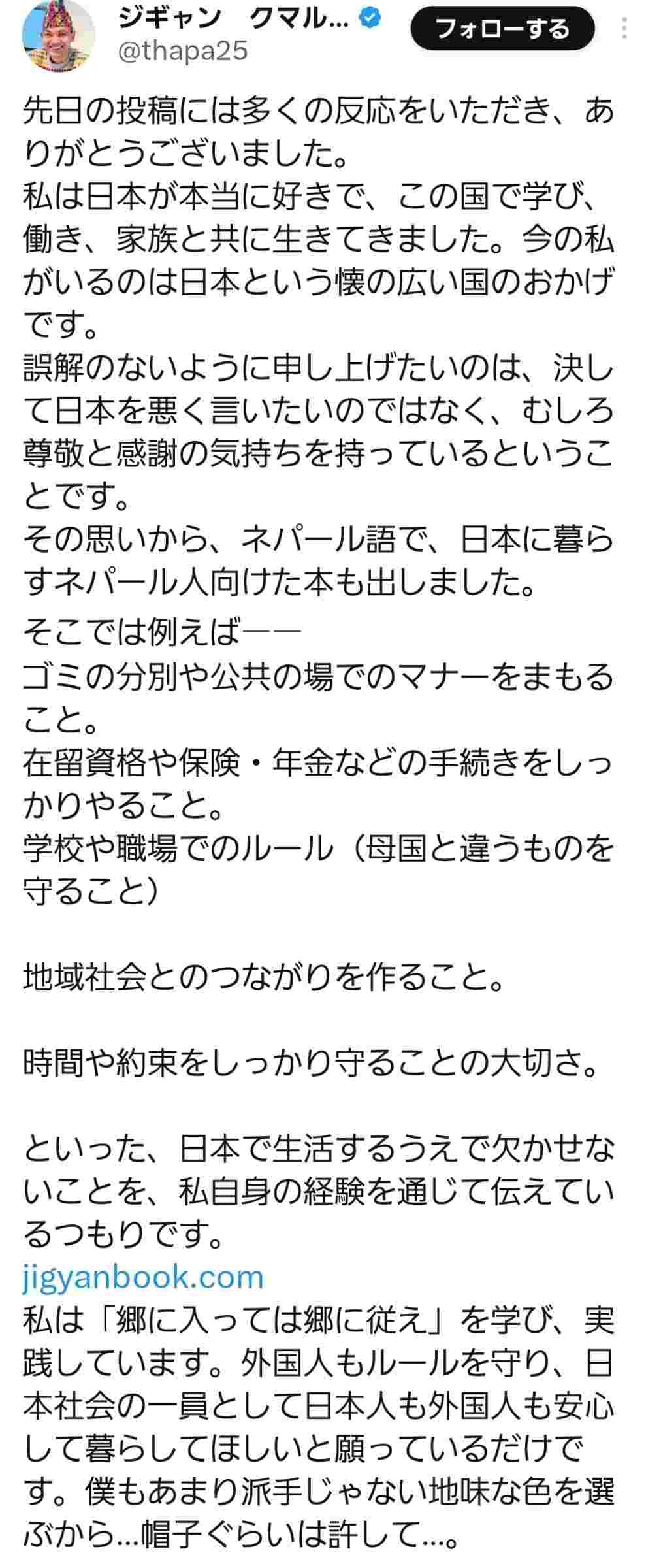This screenshot has width=661, height=1568.
Task: Open the post's overflow menu
Action: click(625, 29)
